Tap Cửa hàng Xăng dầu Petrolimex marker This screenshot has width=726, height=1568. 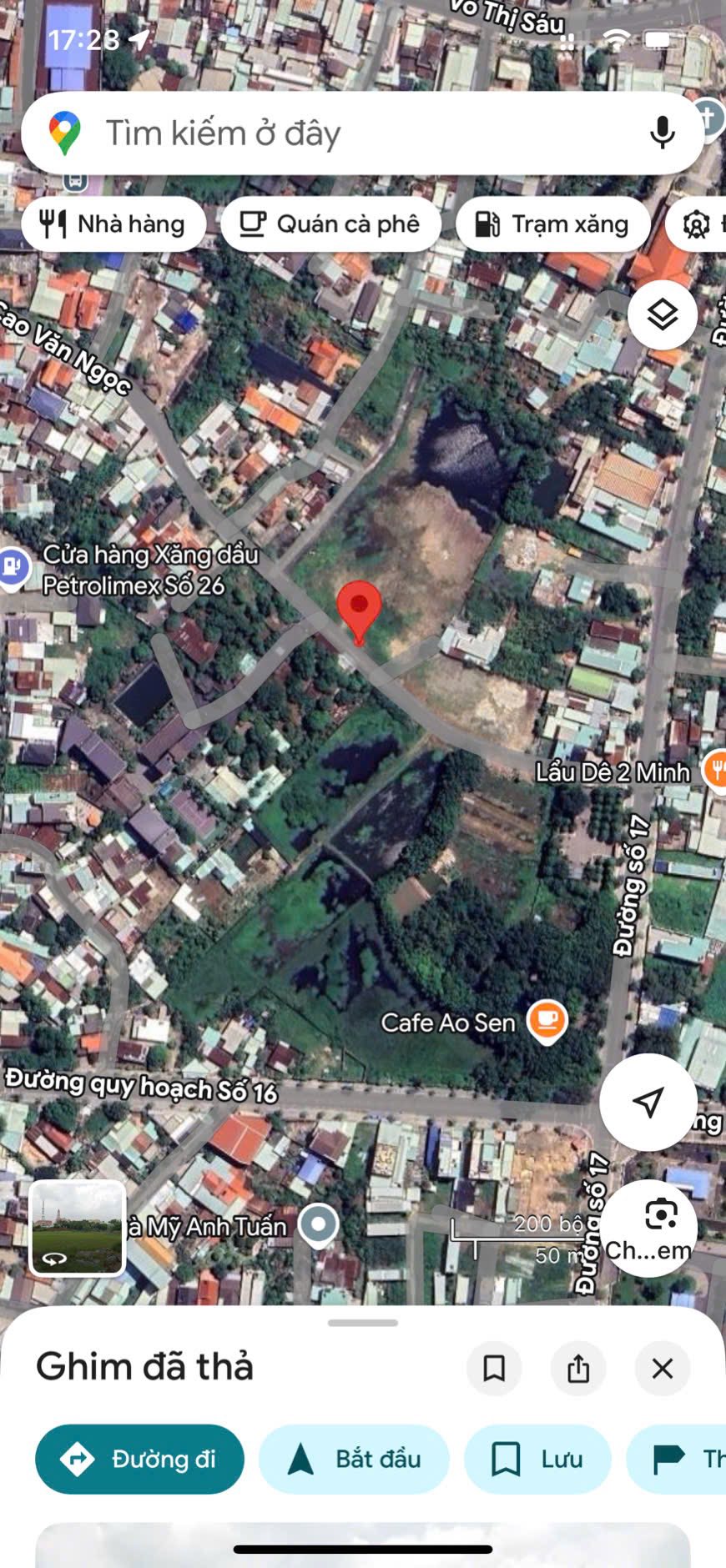[13, 568]
